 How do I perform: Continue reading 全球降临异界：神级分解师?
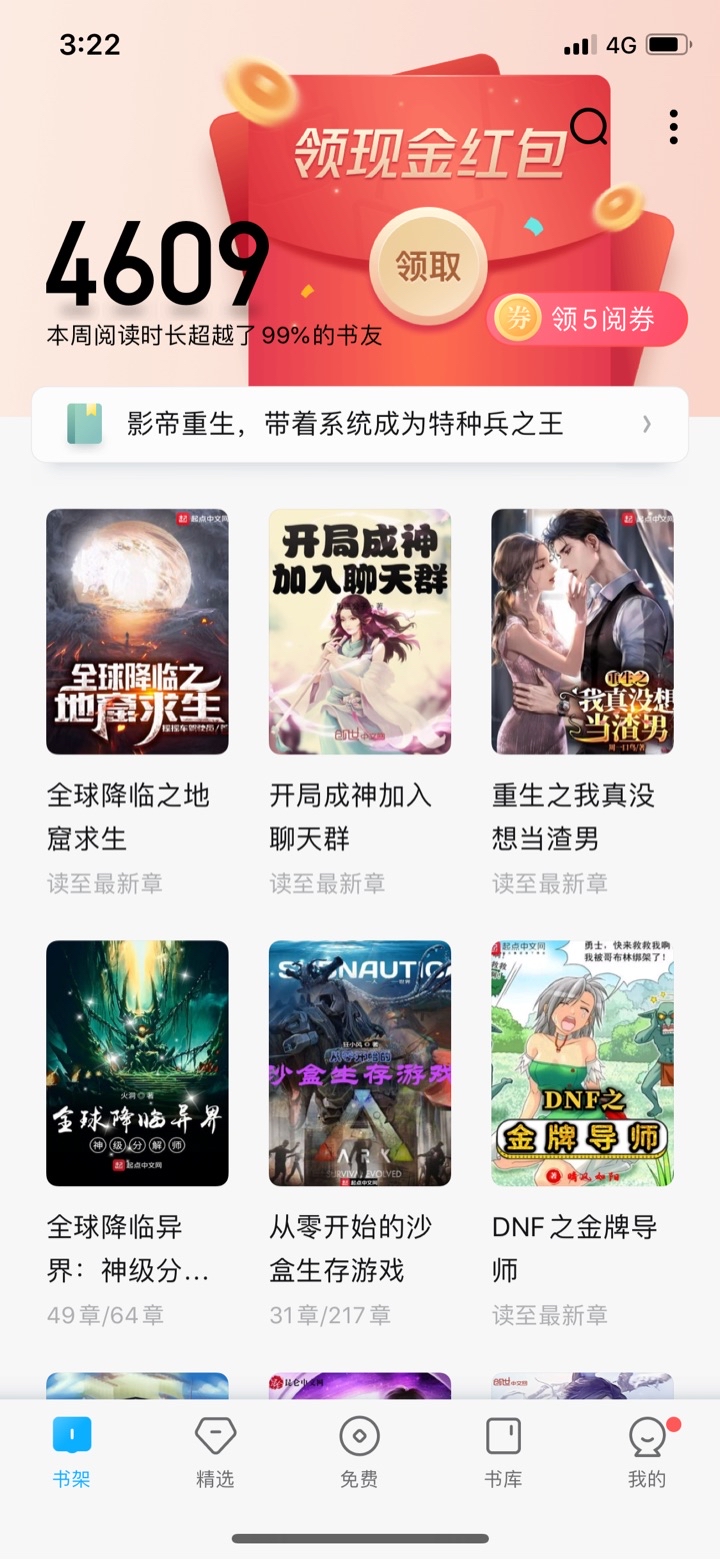tap(137, 1063)
